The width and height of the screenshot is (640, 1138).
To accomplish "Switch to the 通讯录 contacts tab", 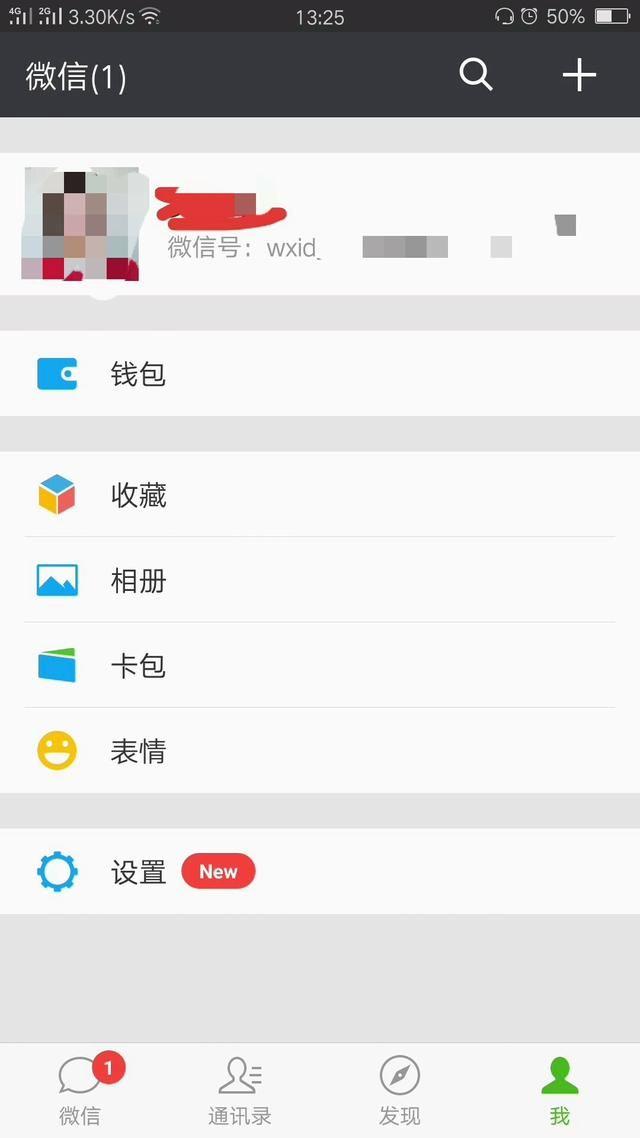I will coord(240,1091).
